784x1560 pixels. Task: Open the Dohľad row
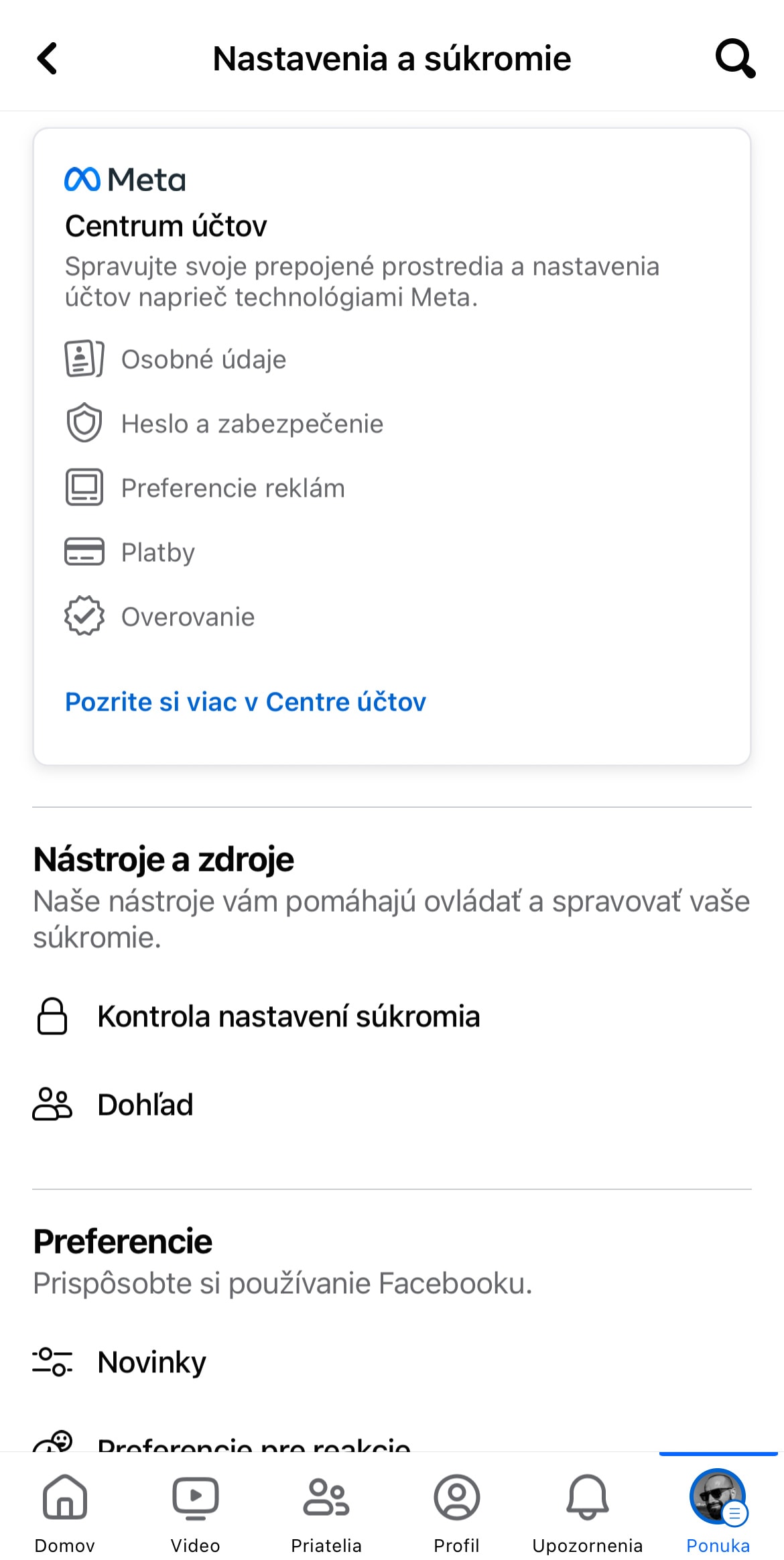coord(392,1105)
